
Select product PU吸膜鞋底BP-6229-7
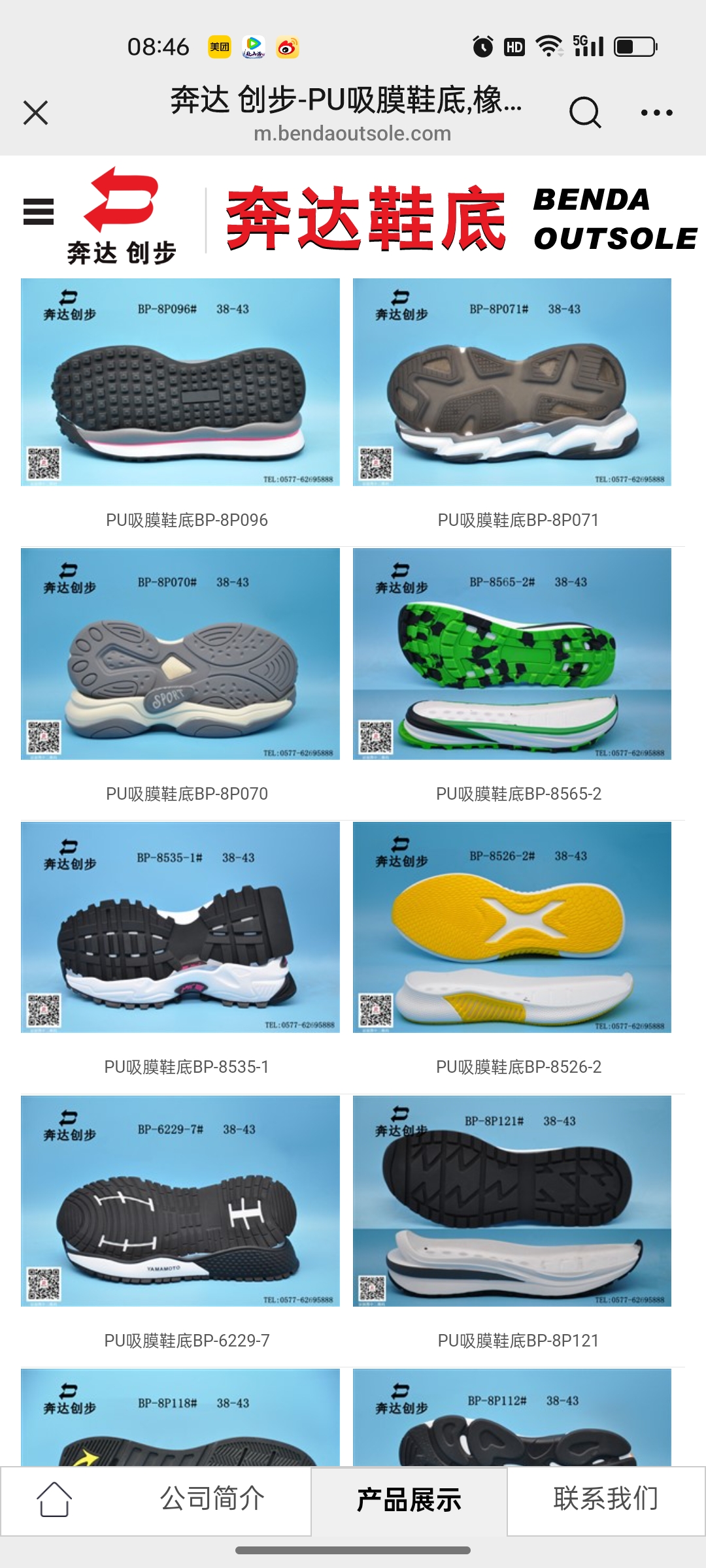click(180, 1201)
